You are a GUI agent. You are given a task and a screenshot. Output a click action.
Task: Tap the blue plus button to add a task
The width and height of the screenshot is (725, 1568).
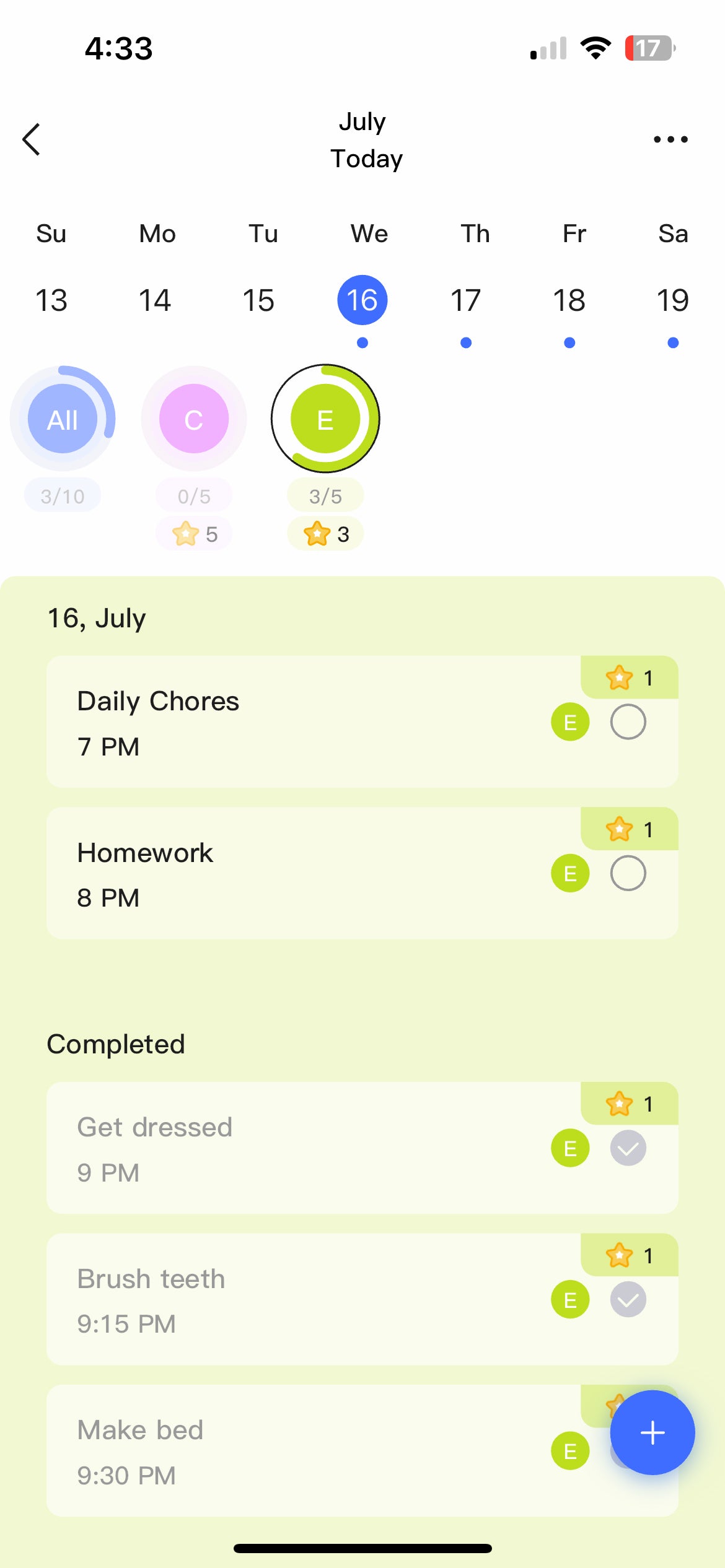tap(652, 1431)
